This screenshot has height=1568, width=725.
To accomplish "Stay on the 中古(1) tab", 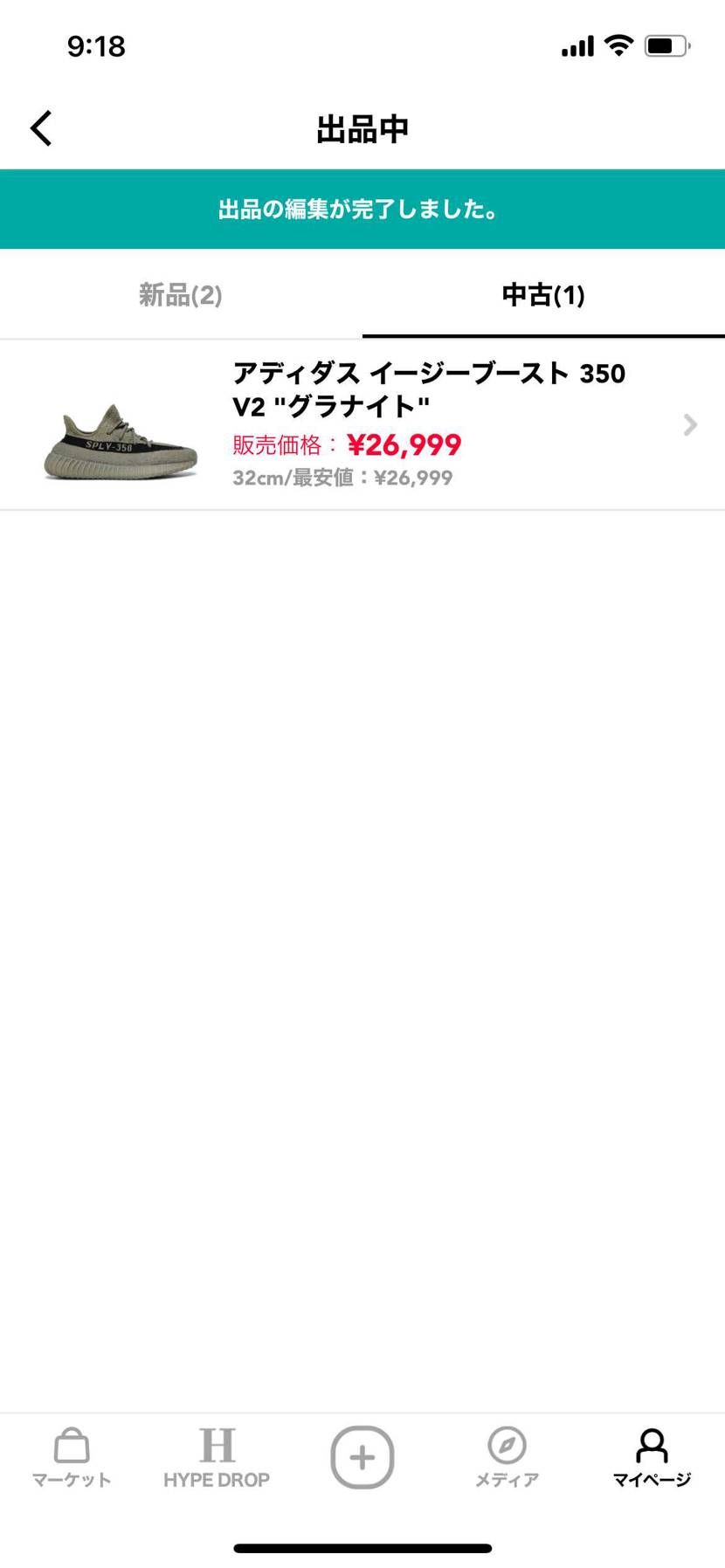I will pyautogui.click(x=543, y=295).
